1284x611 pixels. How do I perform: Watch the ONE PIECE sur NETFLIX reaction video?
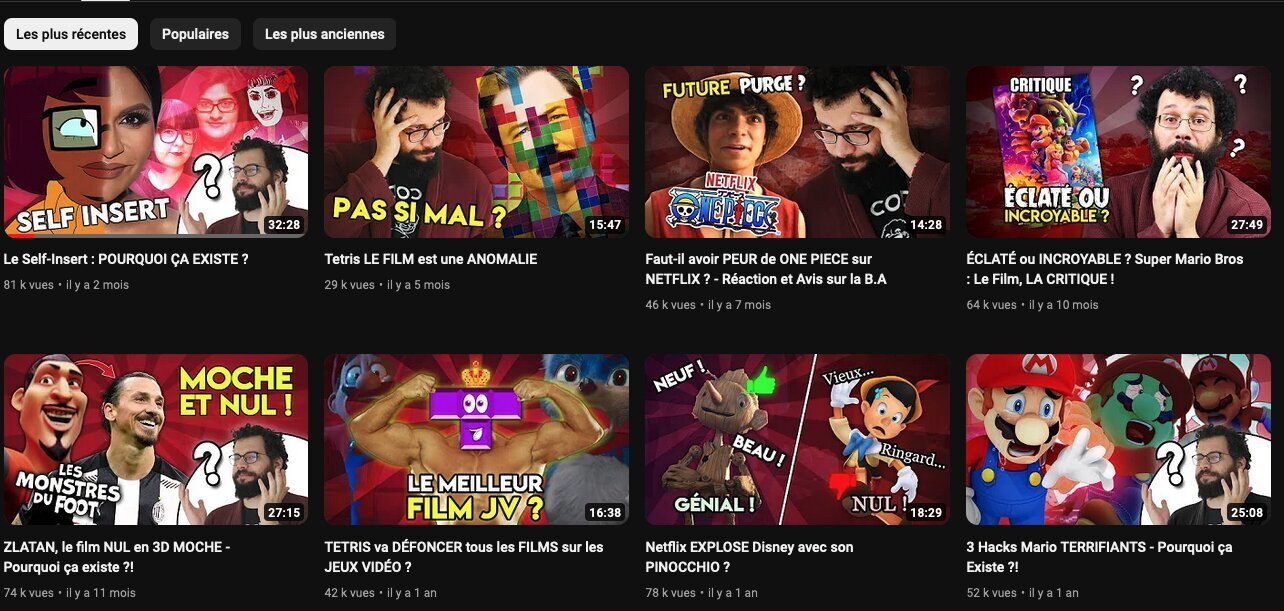pyautogui.click(x=797, y=151)
